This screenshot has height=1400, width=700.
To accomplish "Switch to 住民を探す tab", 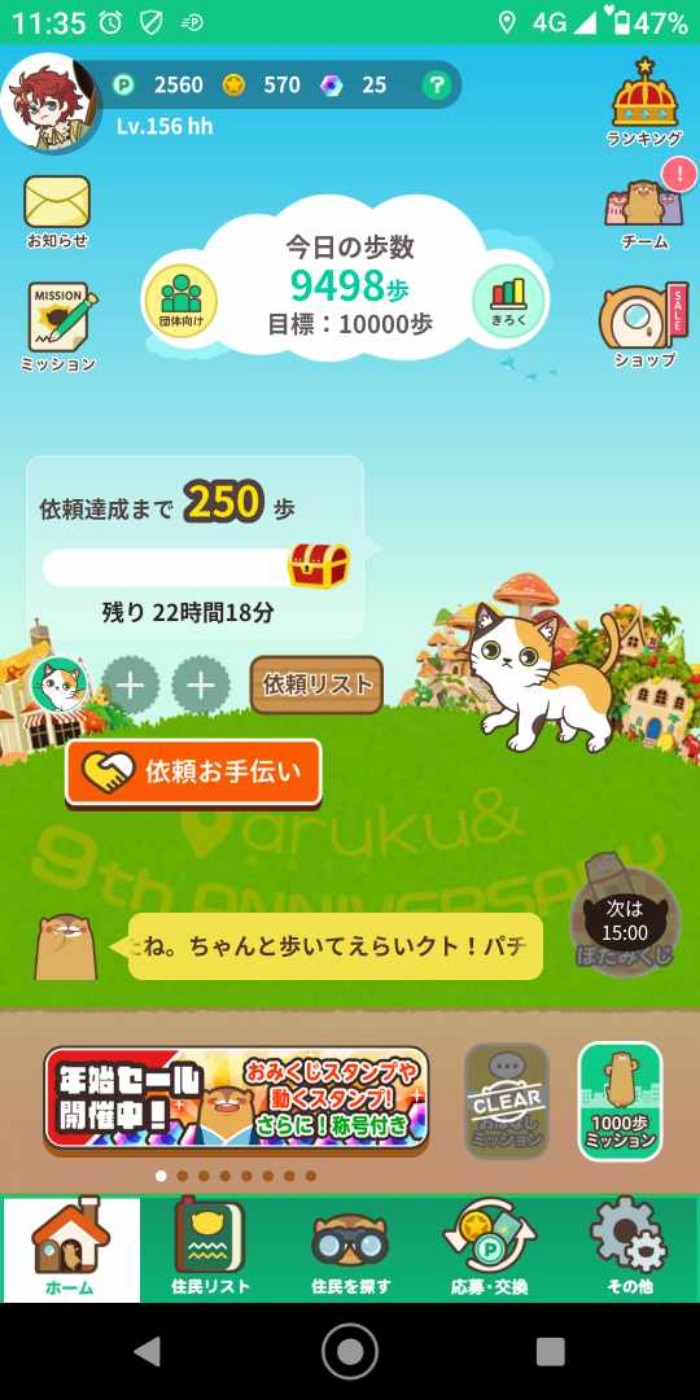I will [x=350, y=1248].
